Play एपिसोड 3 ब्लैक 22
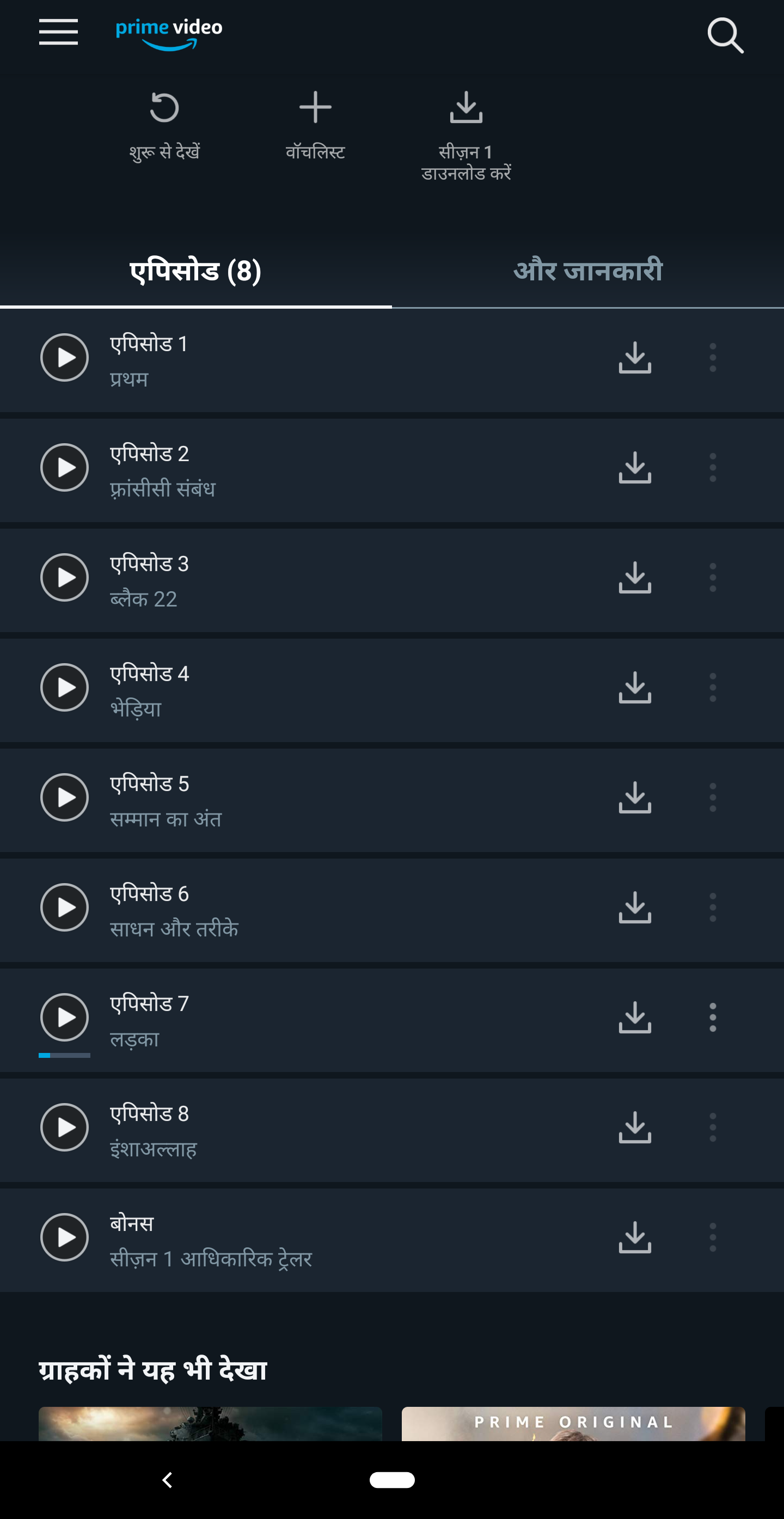The width and height of the screenshot is (784, 1519). (64, 577)
